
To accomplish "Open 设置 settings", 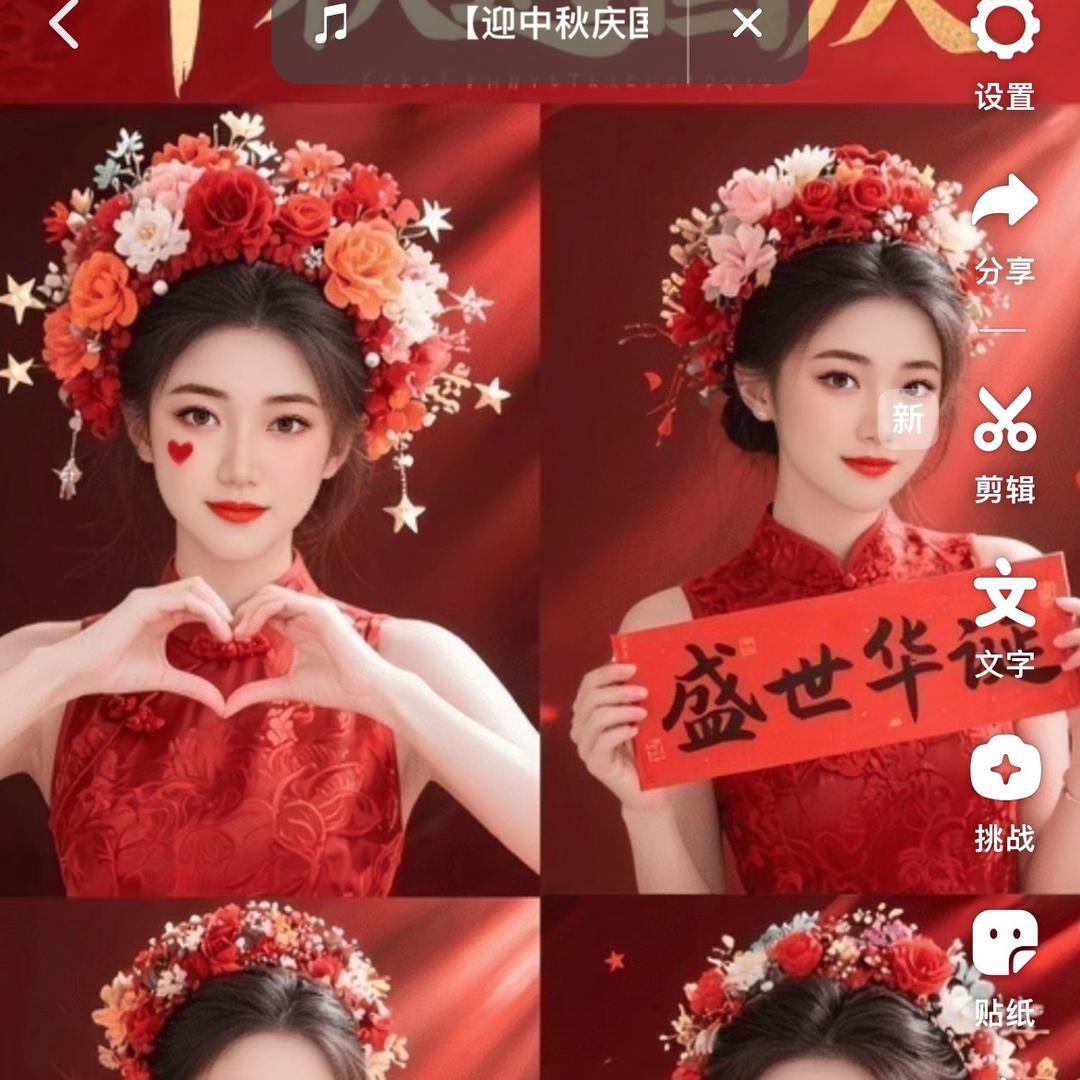I will point(1005,50).
